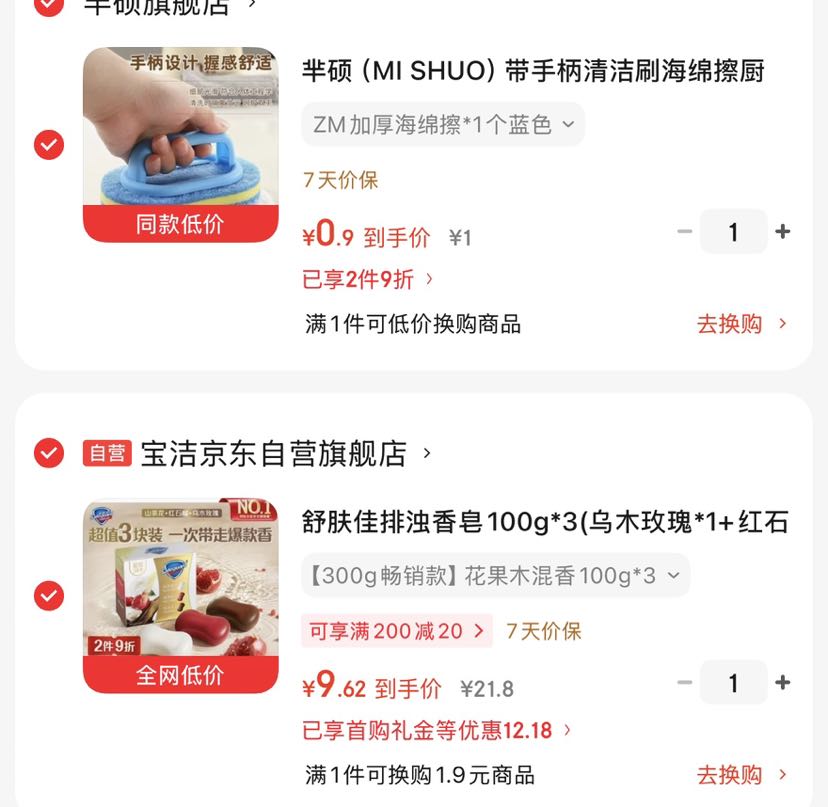Decrease the sponge brush quantity
828x807 pixels.
[684, 231]
